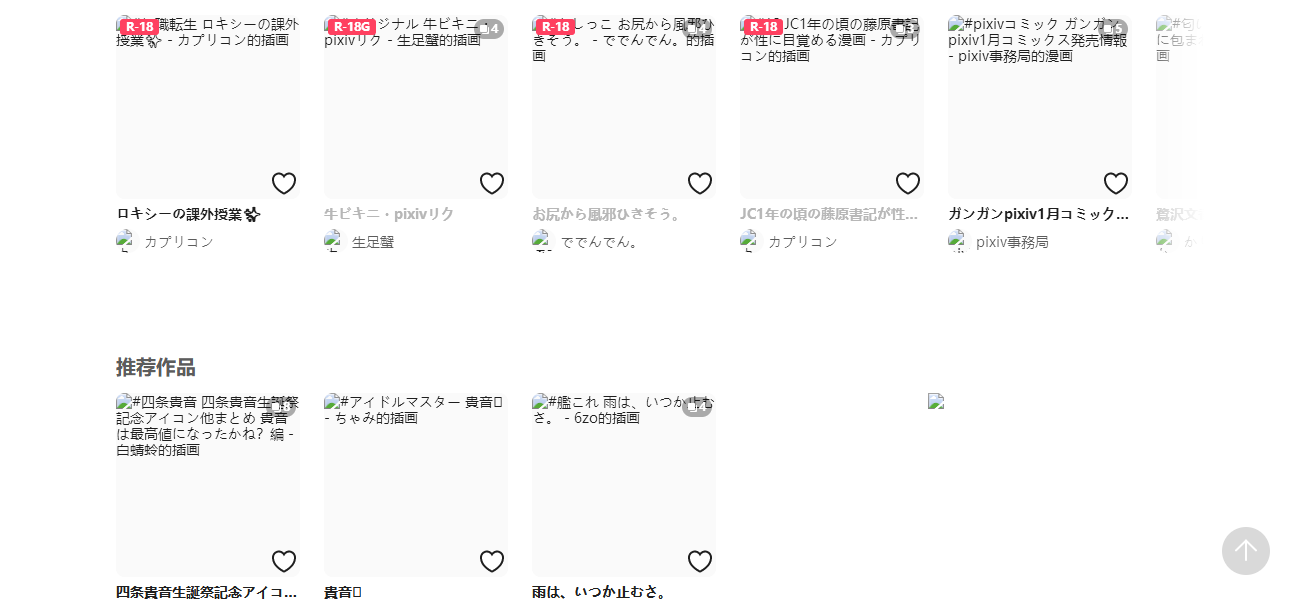Image resolution: width=1294 pixels, height=602 pixels.
Task: Open the 牛ビキニ・pixivリク title link
Action: [x=389, y=214]
